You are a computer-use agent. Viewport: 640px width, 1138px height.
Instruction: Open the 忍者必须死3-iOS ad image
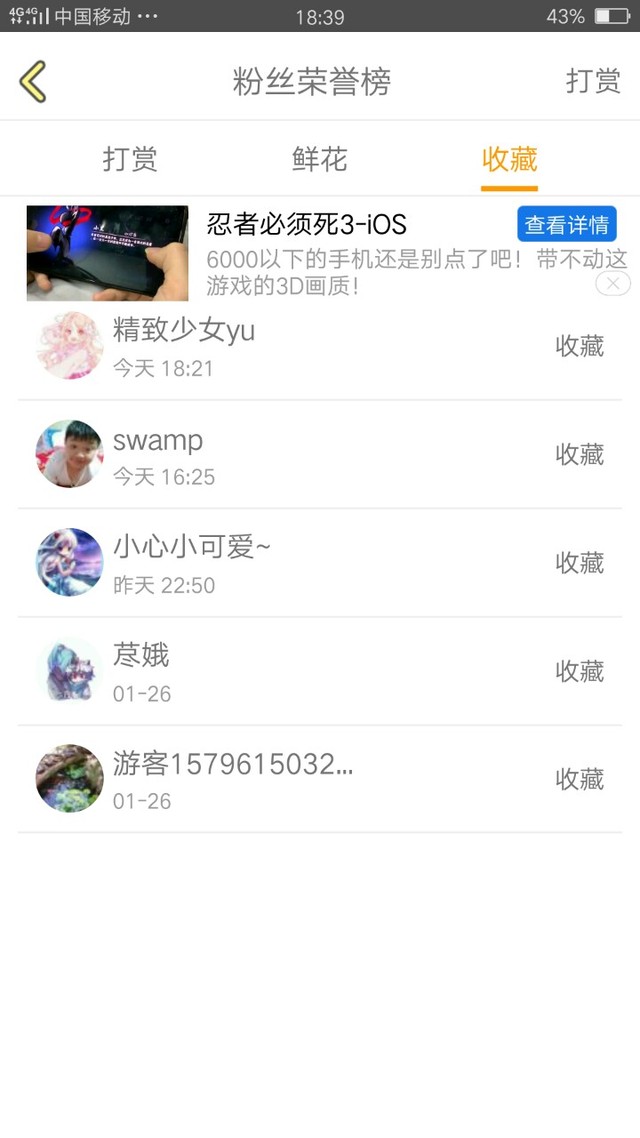coord(107,253)
